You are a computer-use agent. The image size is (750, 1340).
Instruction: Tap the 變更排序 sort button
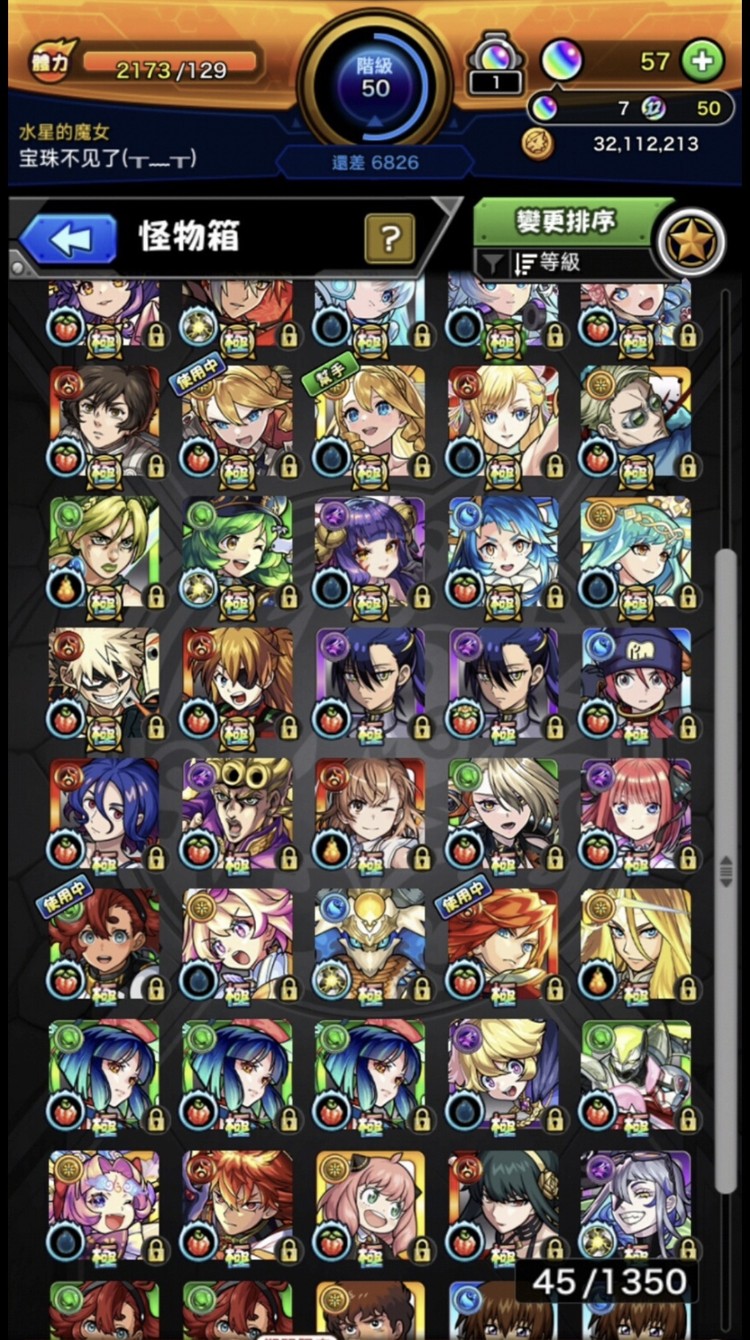pyautogui.click(x=565, y=221)
